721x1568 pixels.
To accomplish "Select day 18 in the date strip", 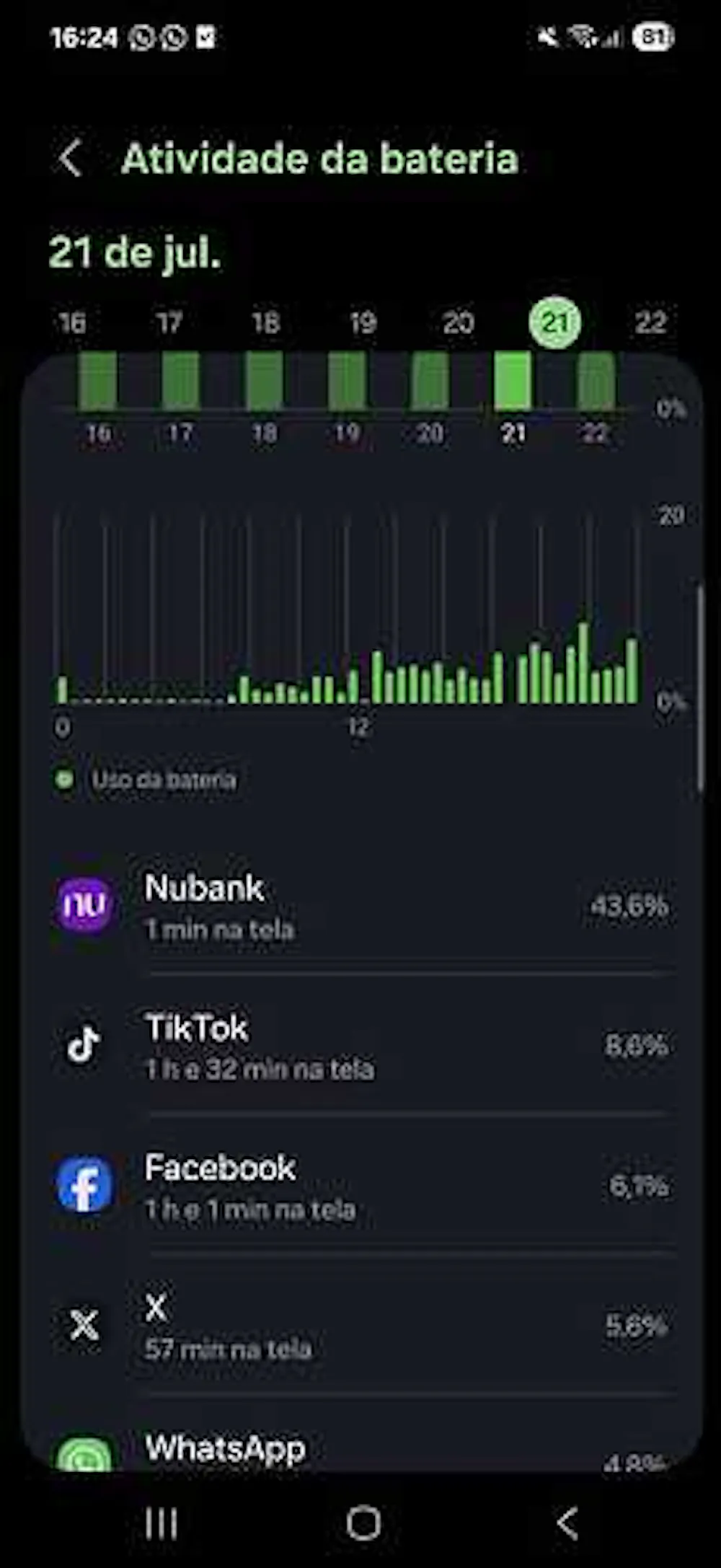I will point(265,322).
